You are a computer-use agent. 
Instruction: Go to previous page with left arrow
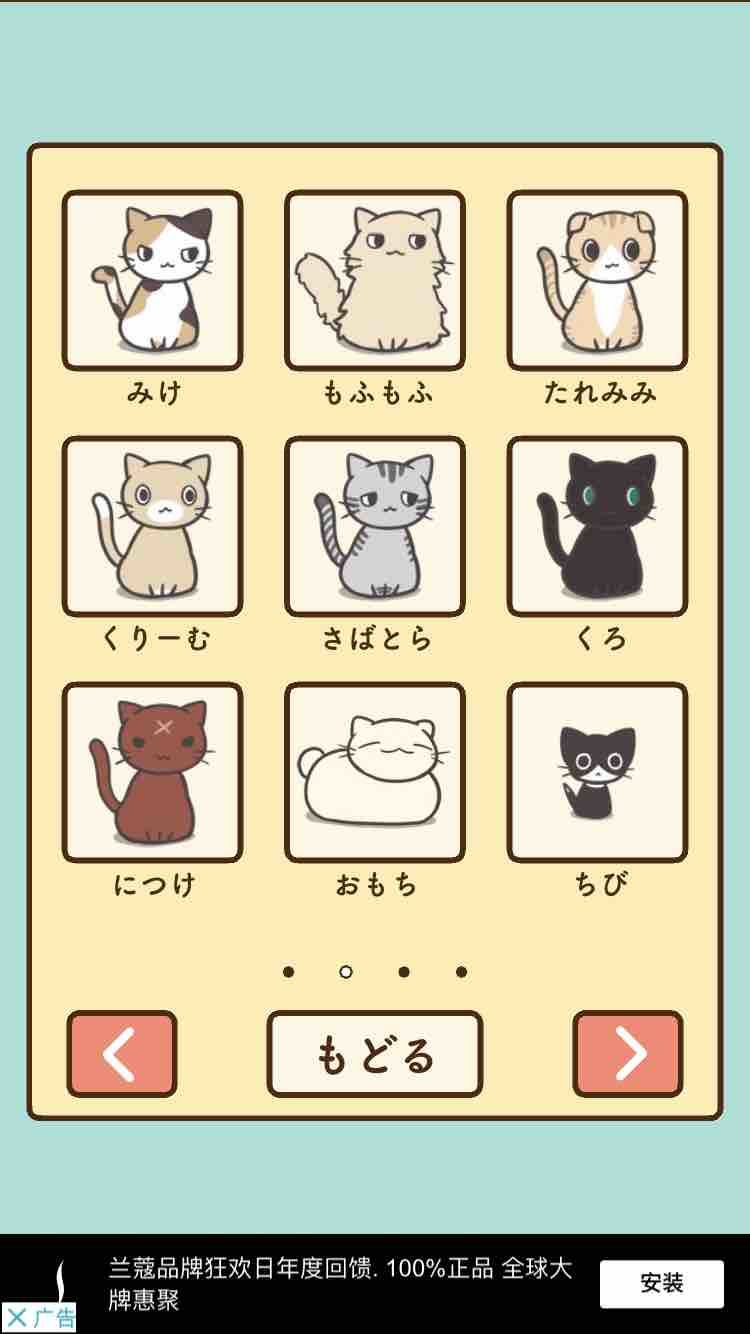[x=121, y=1053]
